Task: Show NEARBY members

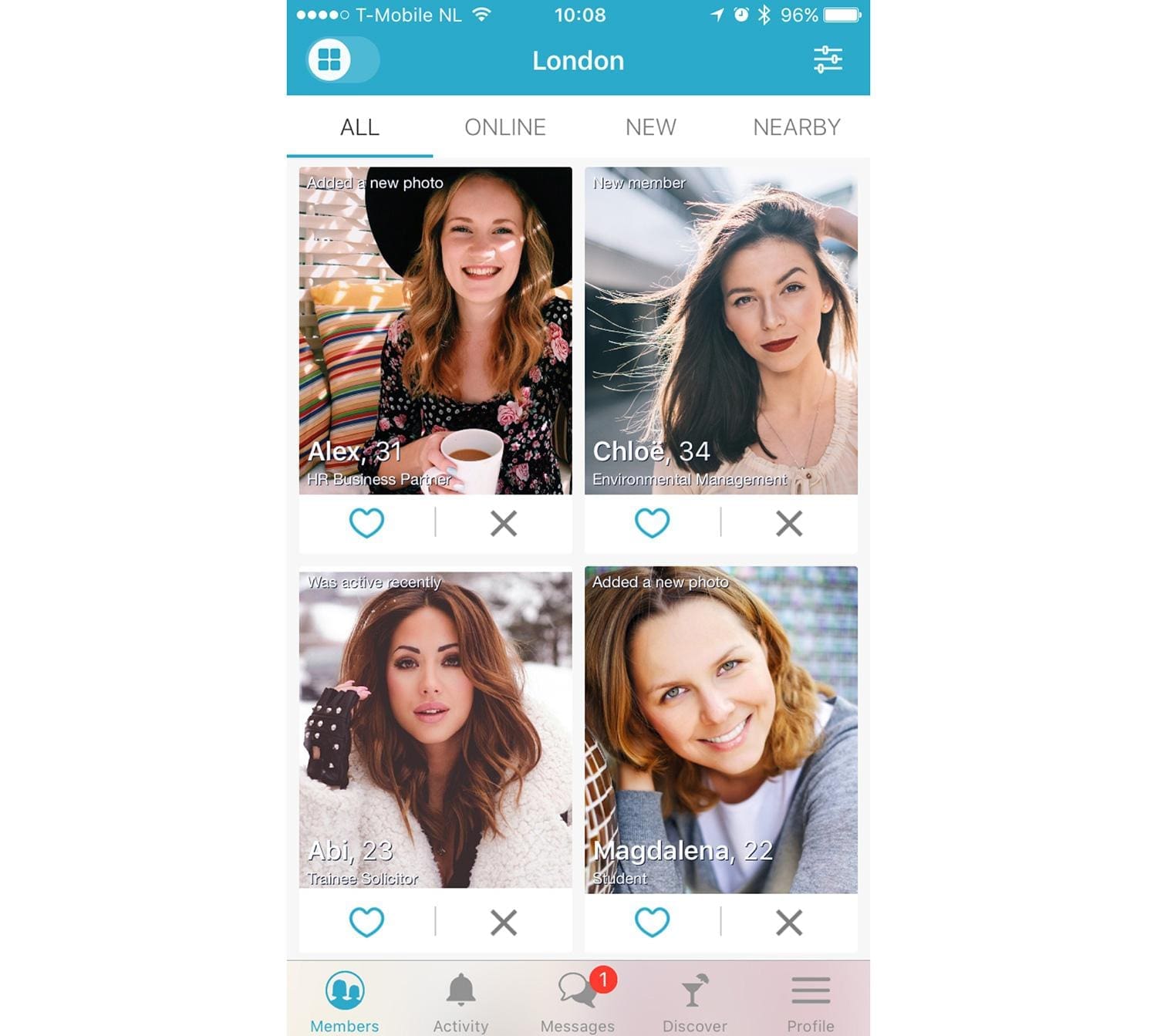Action: coord(796,127)
